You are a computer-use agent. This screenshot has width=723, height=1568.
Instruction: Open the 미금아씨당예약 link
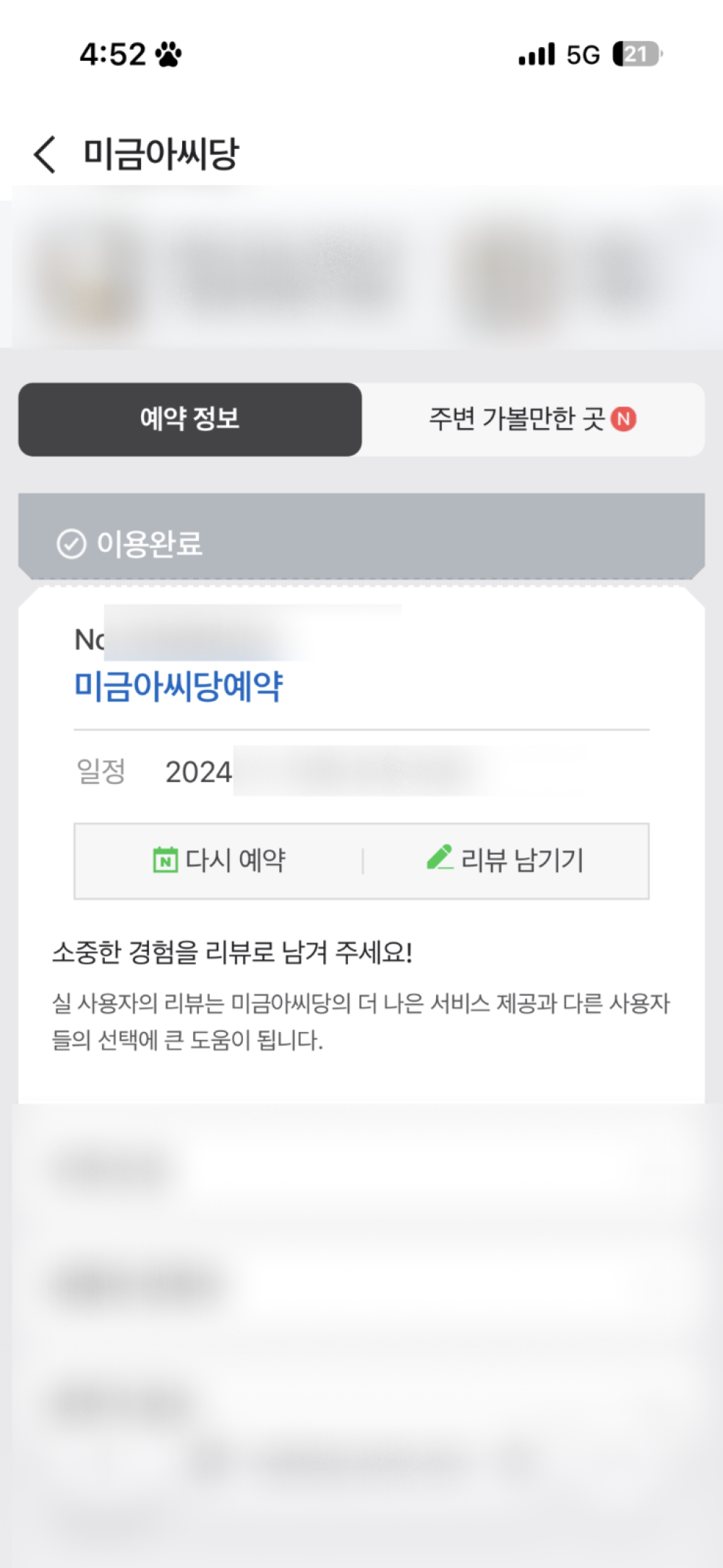click(179, 686)
